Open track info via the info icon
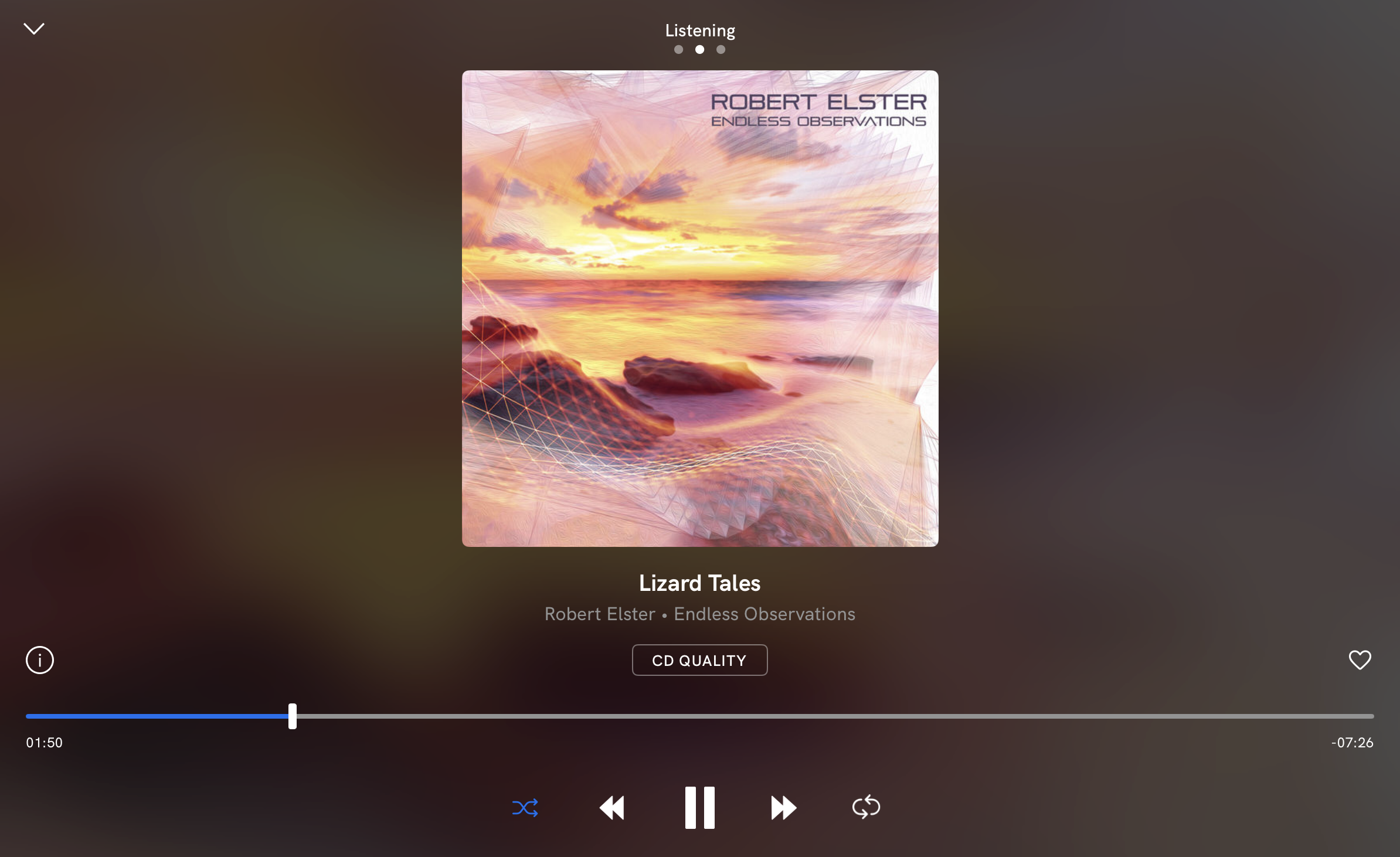This screenshot has width=1400, height=857. [x=40, y=660]
